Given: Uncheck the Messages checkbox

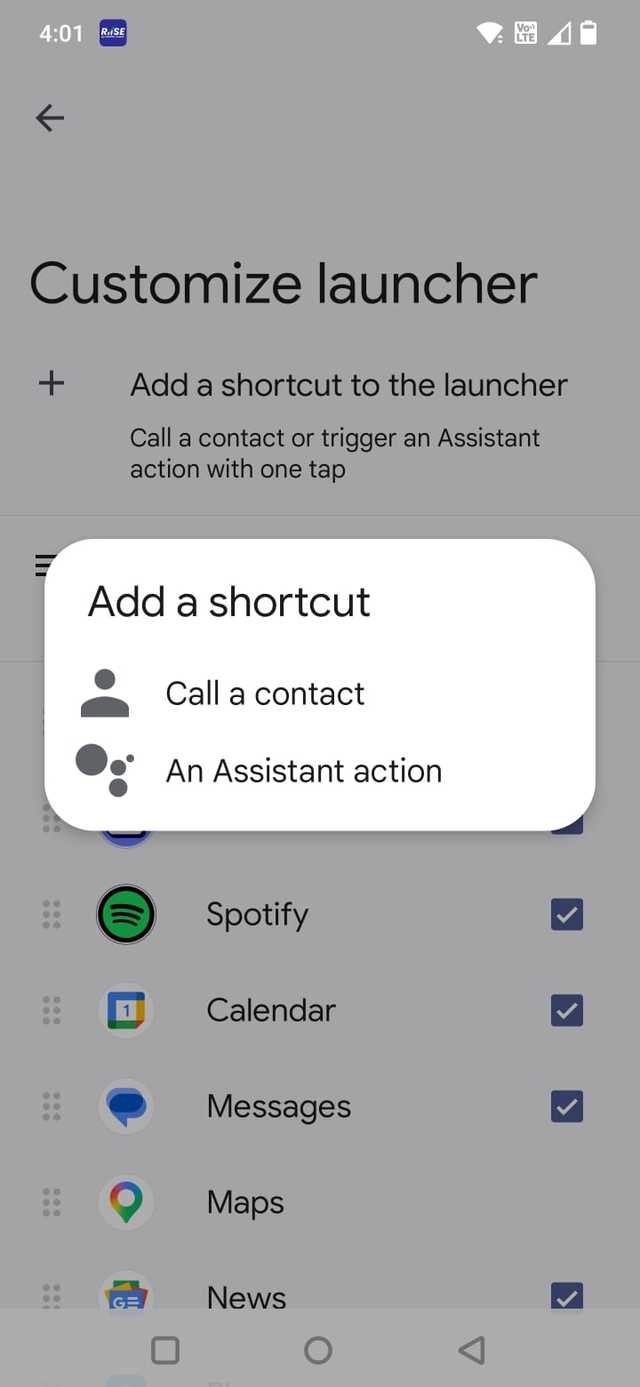Looking at the screenshot, I should pyautogui.click(x=567, y=1106).
